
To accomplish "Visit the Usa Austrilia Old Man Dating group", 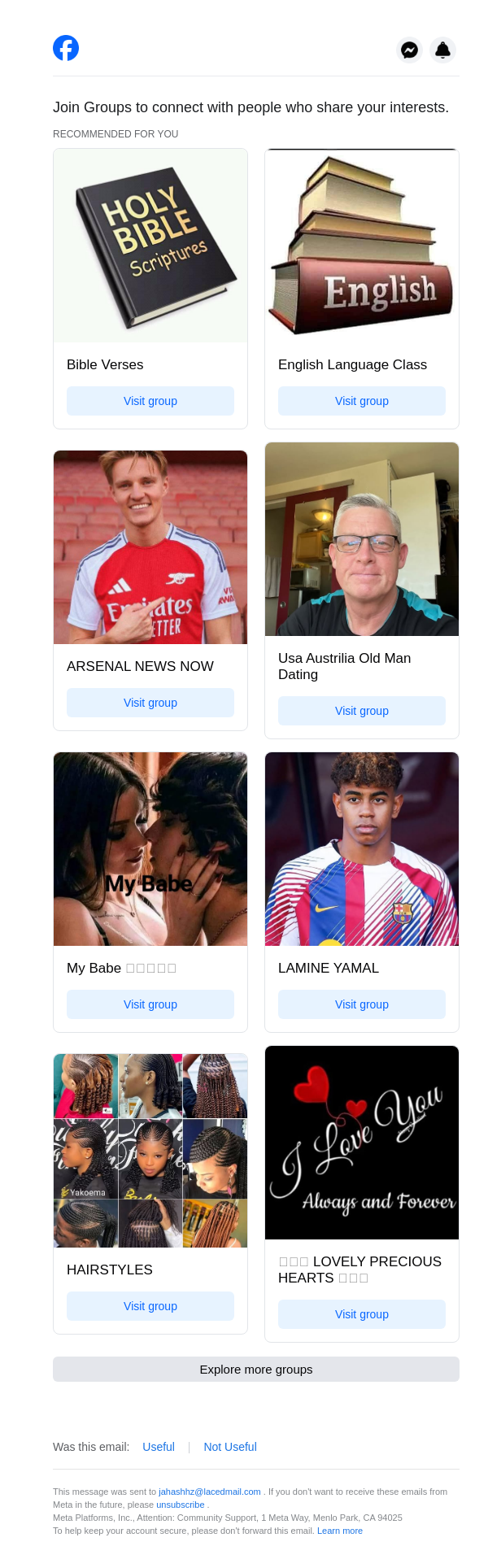I will 362,711.
